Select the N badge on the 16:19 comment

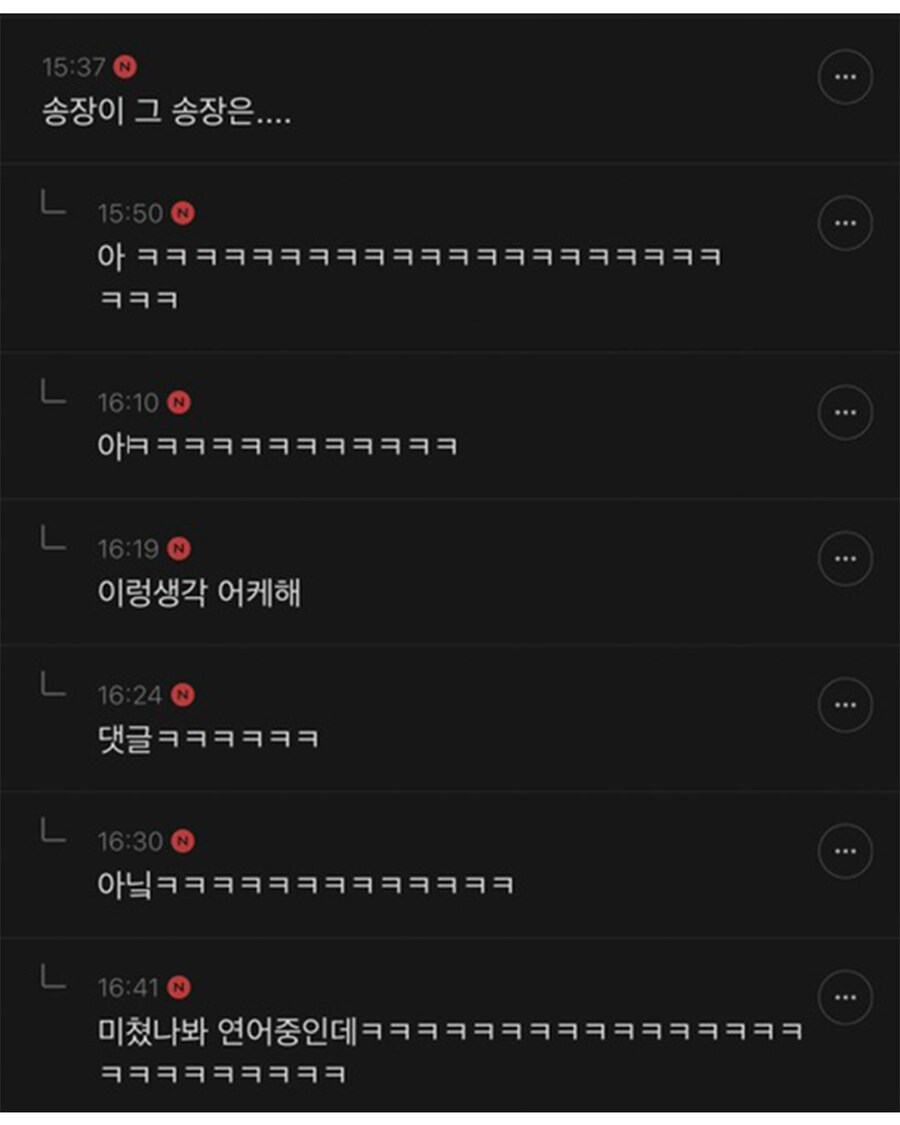pyautogui.click(x=177, y=549)
